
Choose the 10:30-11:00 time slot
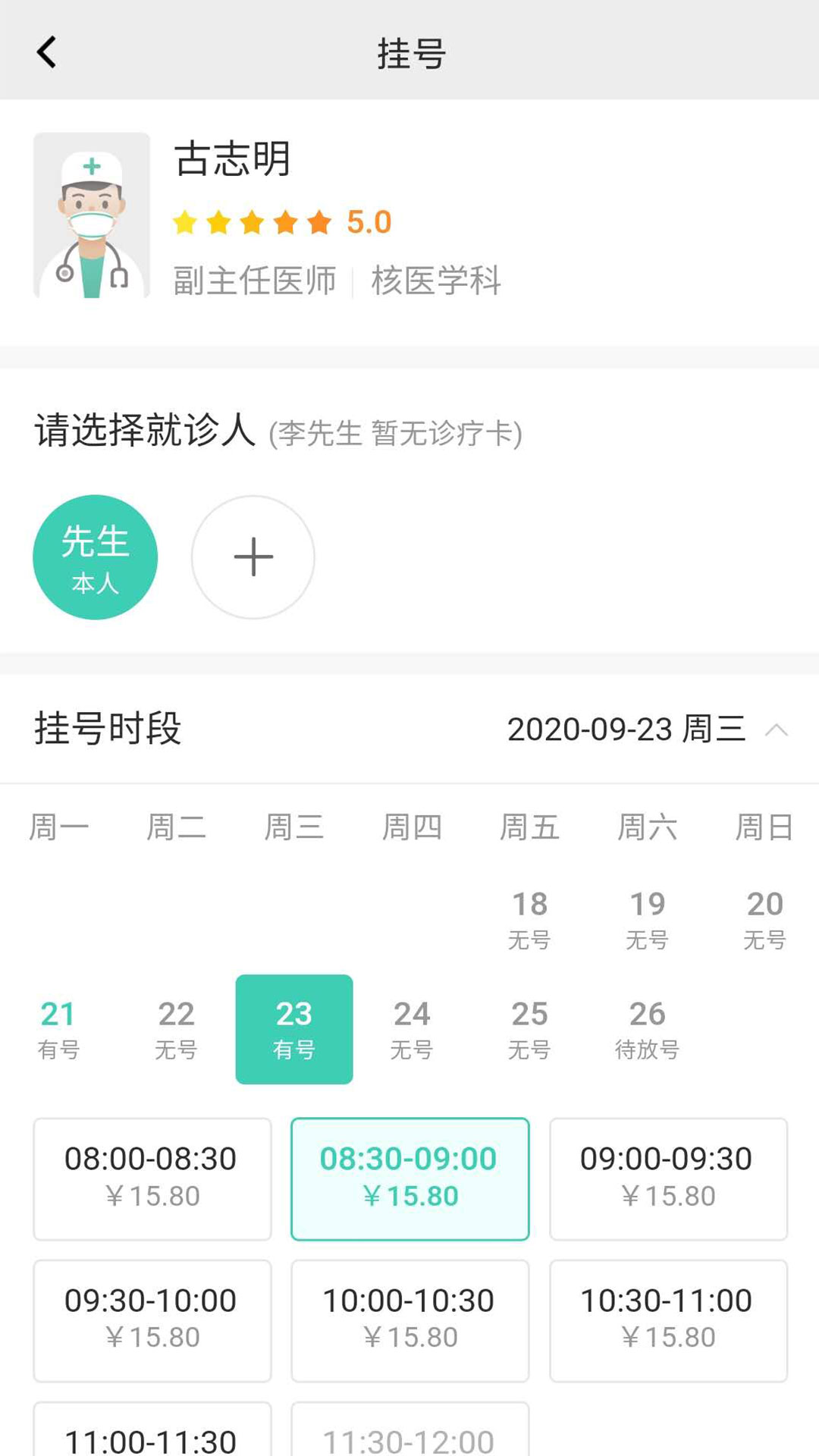(668, 1321)
